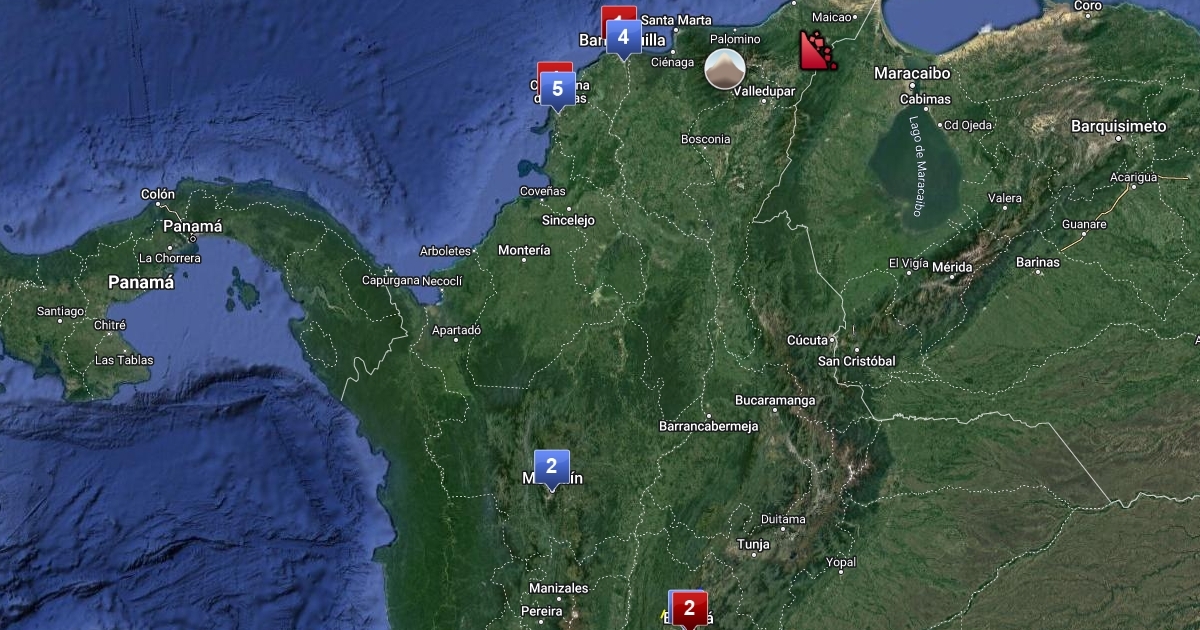Open the red landslide marker near Maicao

(x=818, y=50)
